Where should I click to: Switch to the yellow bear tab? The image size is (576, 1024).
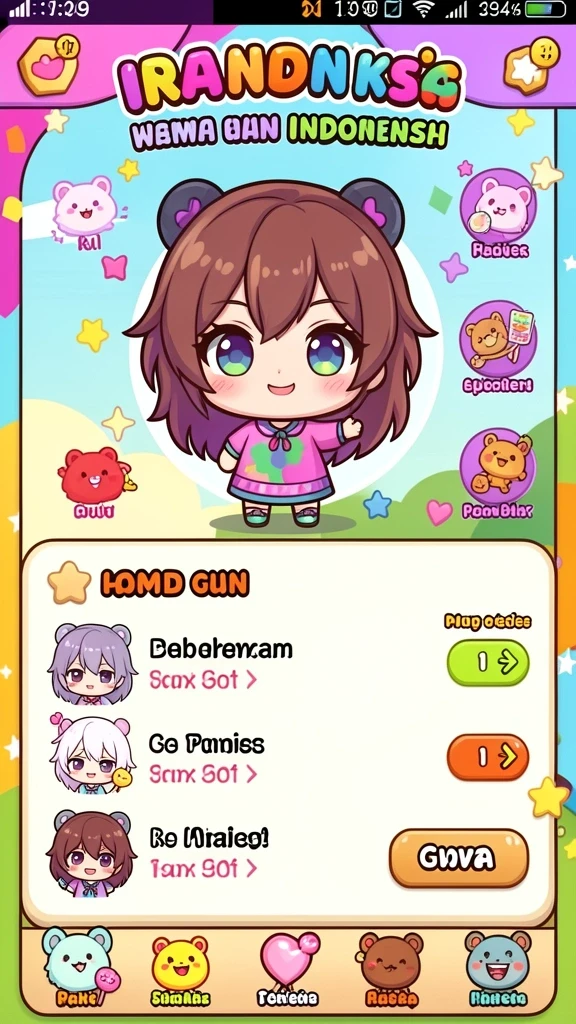(x=180, y=969)
